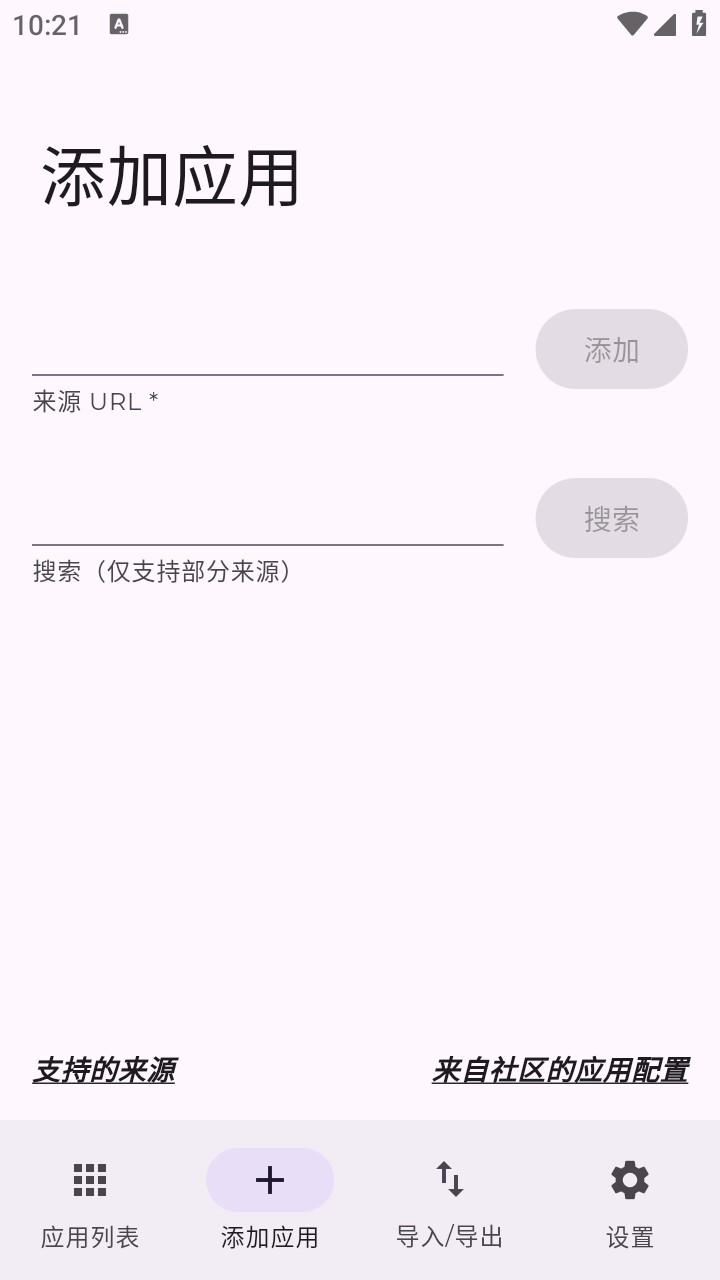Viewport: 720px width, 1280px height.
Task: Switch to the 应用列表 tab
Action: tap(90, 1201)
